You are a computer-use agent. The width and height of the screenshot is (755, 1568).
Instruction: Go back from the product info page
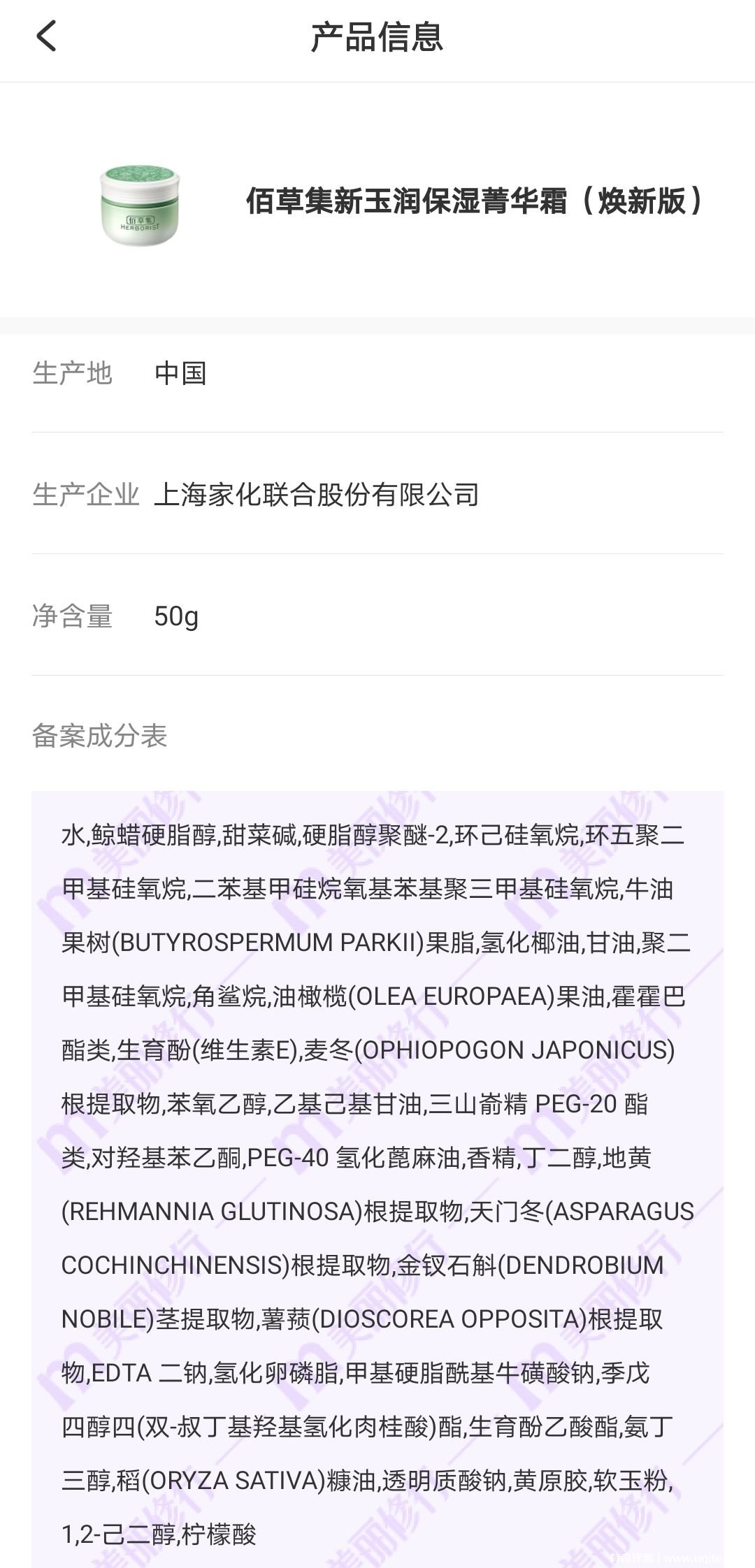pyautogui.click(x=46, y=36)
